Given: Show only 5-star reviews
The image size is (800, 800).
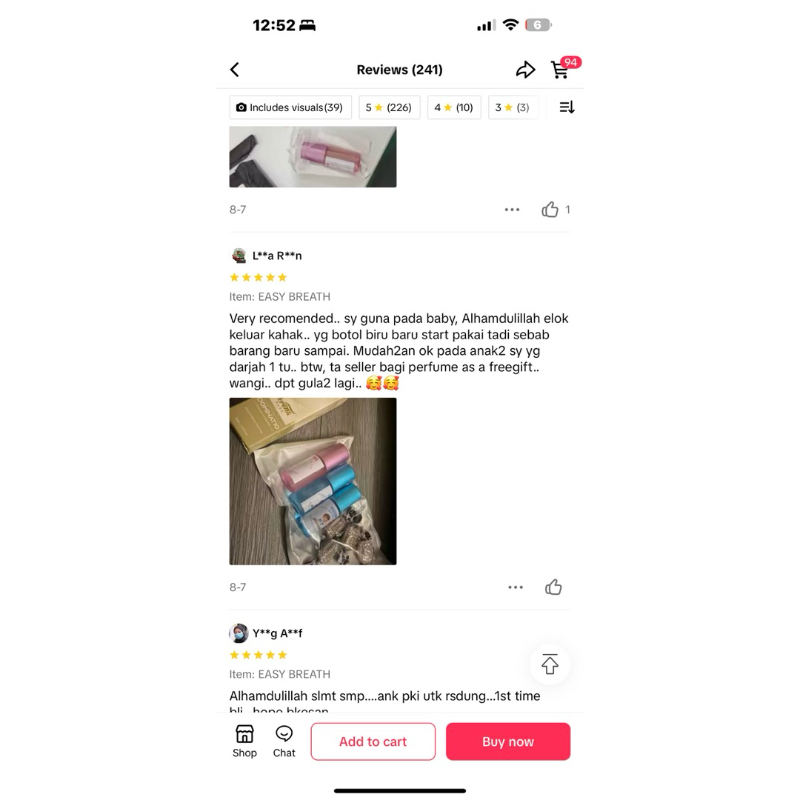Looking at the screenshot, I should click(x=389, y=108).
